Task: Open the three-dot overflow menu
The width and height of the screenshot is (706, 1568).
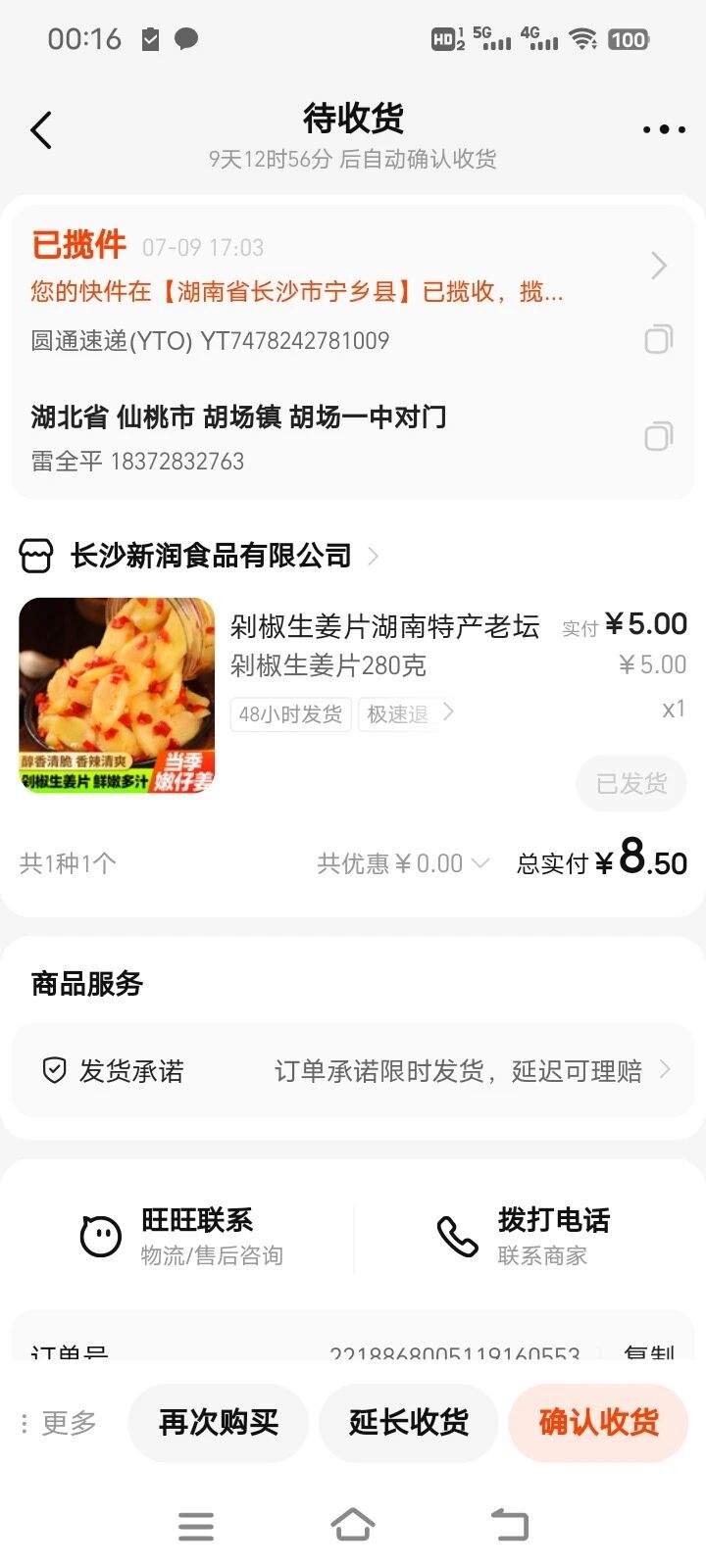Action: 663,129
